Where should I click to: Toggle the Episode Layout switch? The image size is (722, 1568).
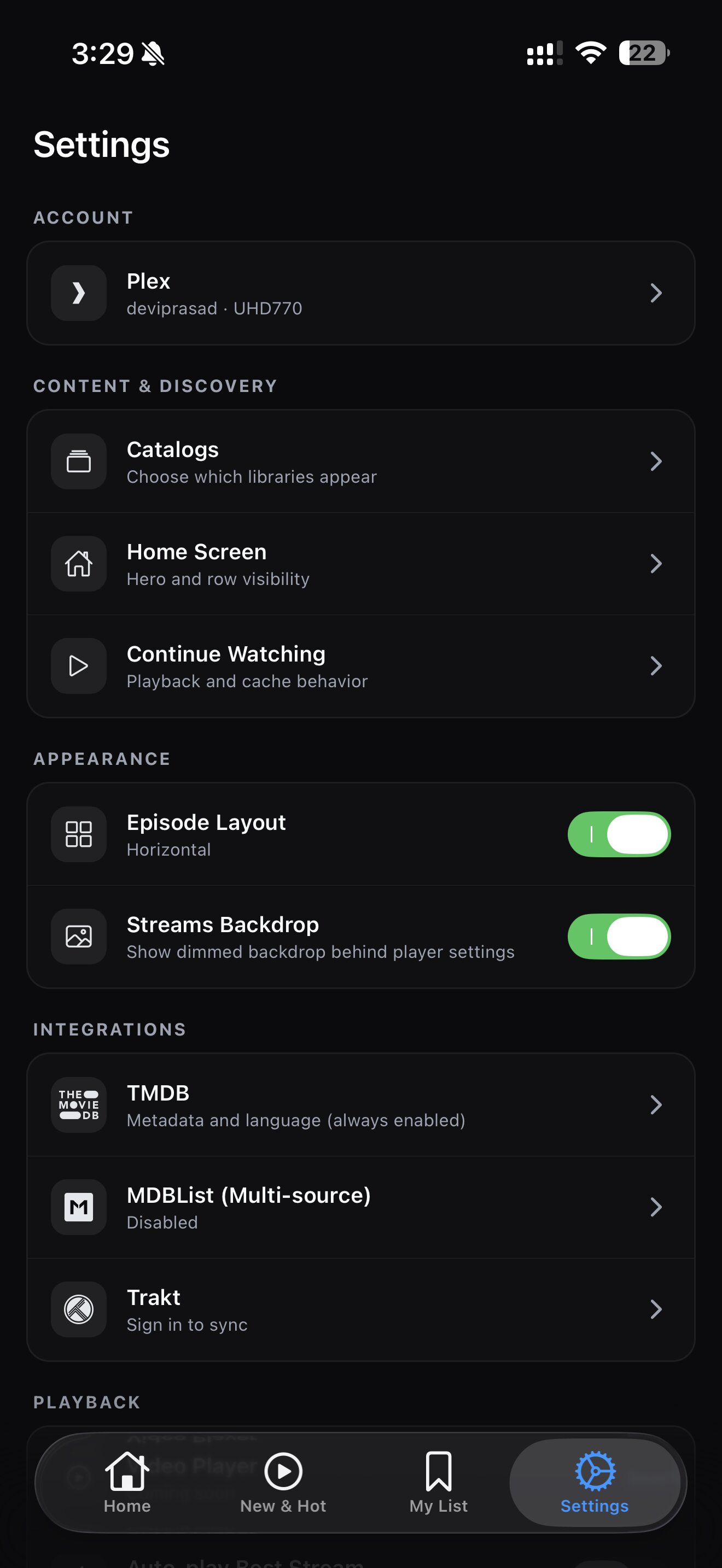pyautogui.click(x=619, y=834)
